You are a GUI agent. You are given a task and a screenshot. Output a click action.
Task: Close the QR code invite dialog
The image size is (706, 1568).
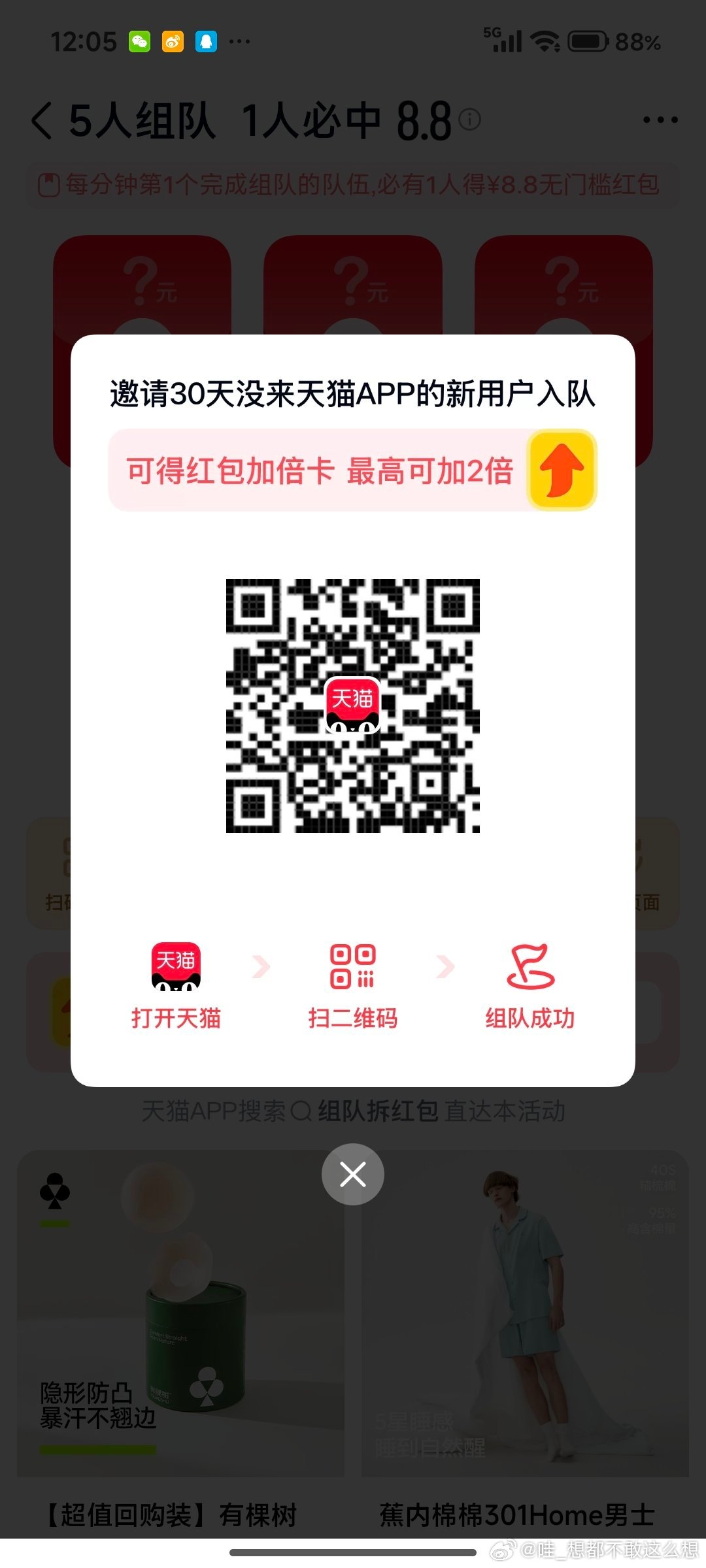(x=352, y=1174)
